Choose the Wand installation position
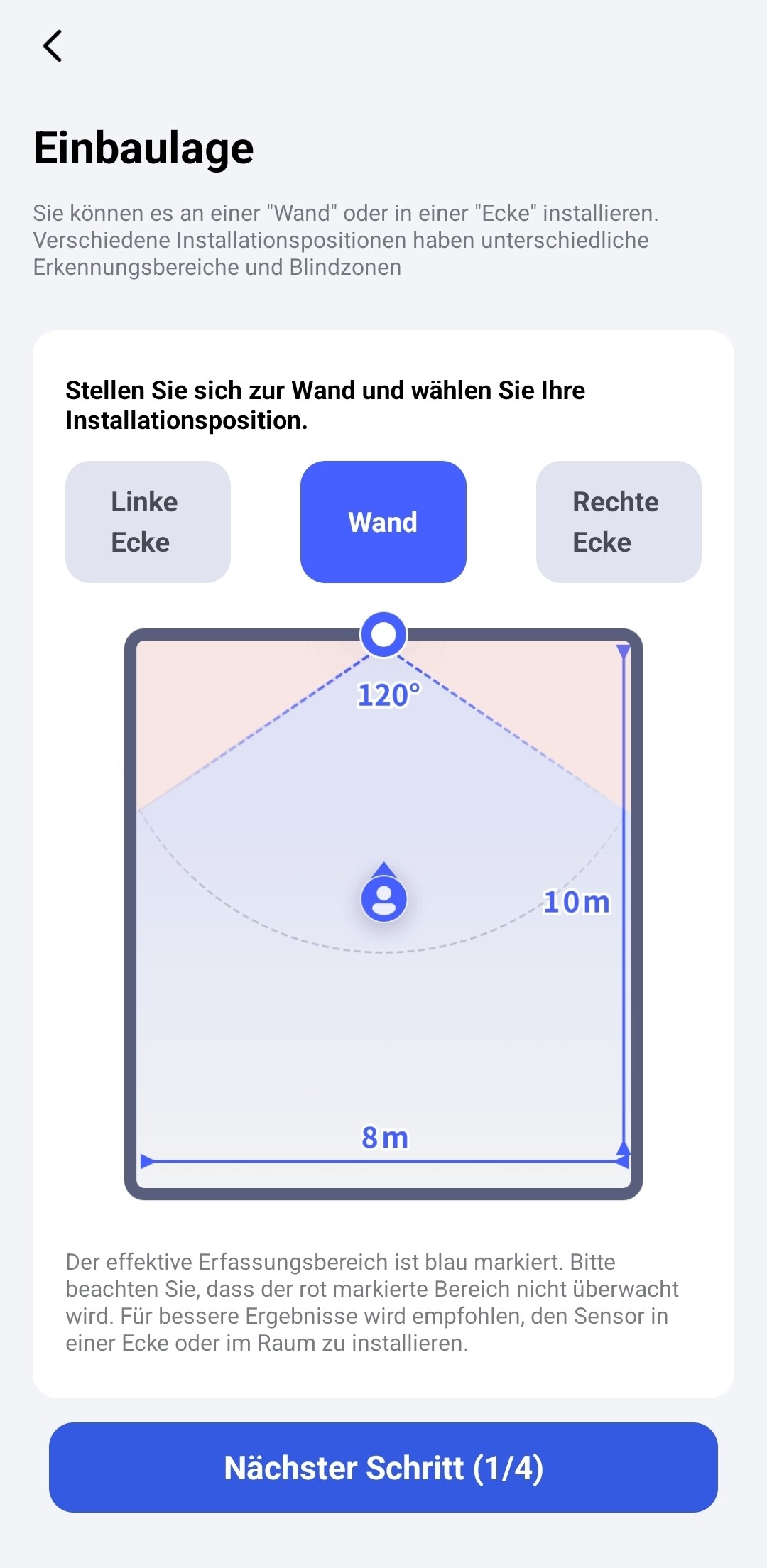 pyautogui.click(x=383, y=522)
